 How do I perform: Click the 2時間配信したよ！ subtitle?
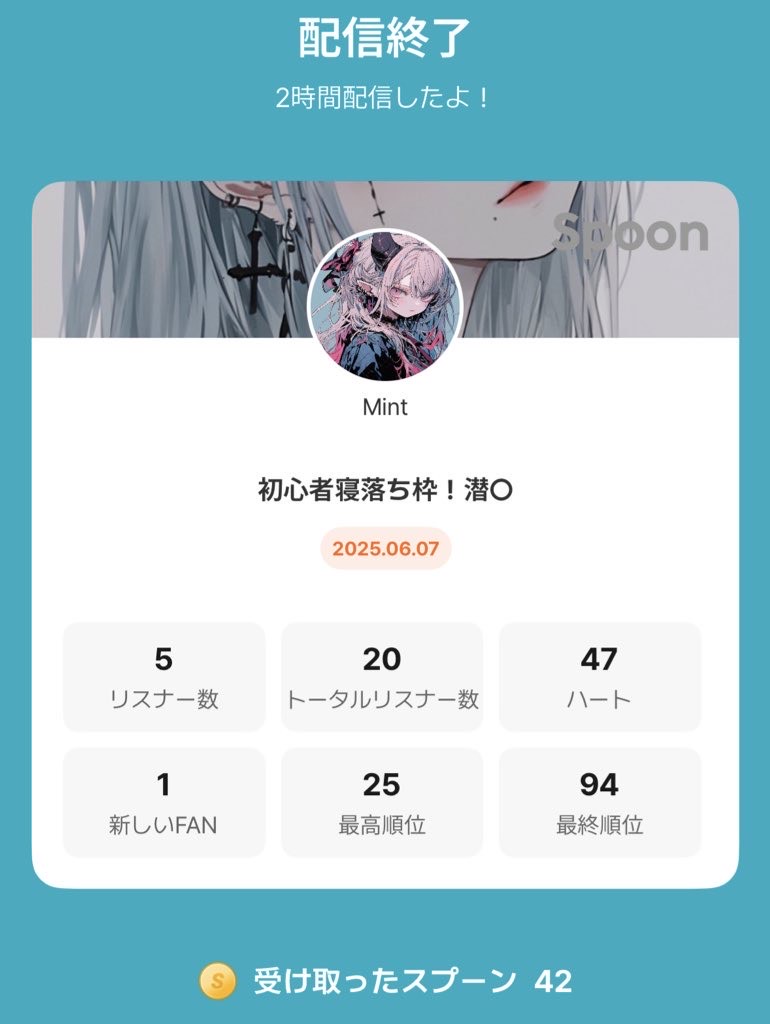[x=386, y=97]
